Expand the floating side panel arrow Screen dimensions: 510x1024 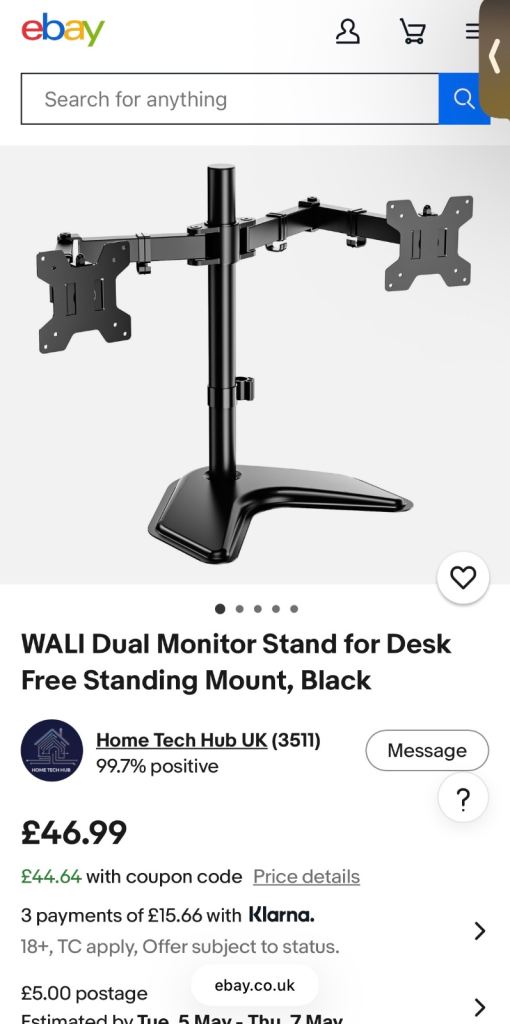495,57
